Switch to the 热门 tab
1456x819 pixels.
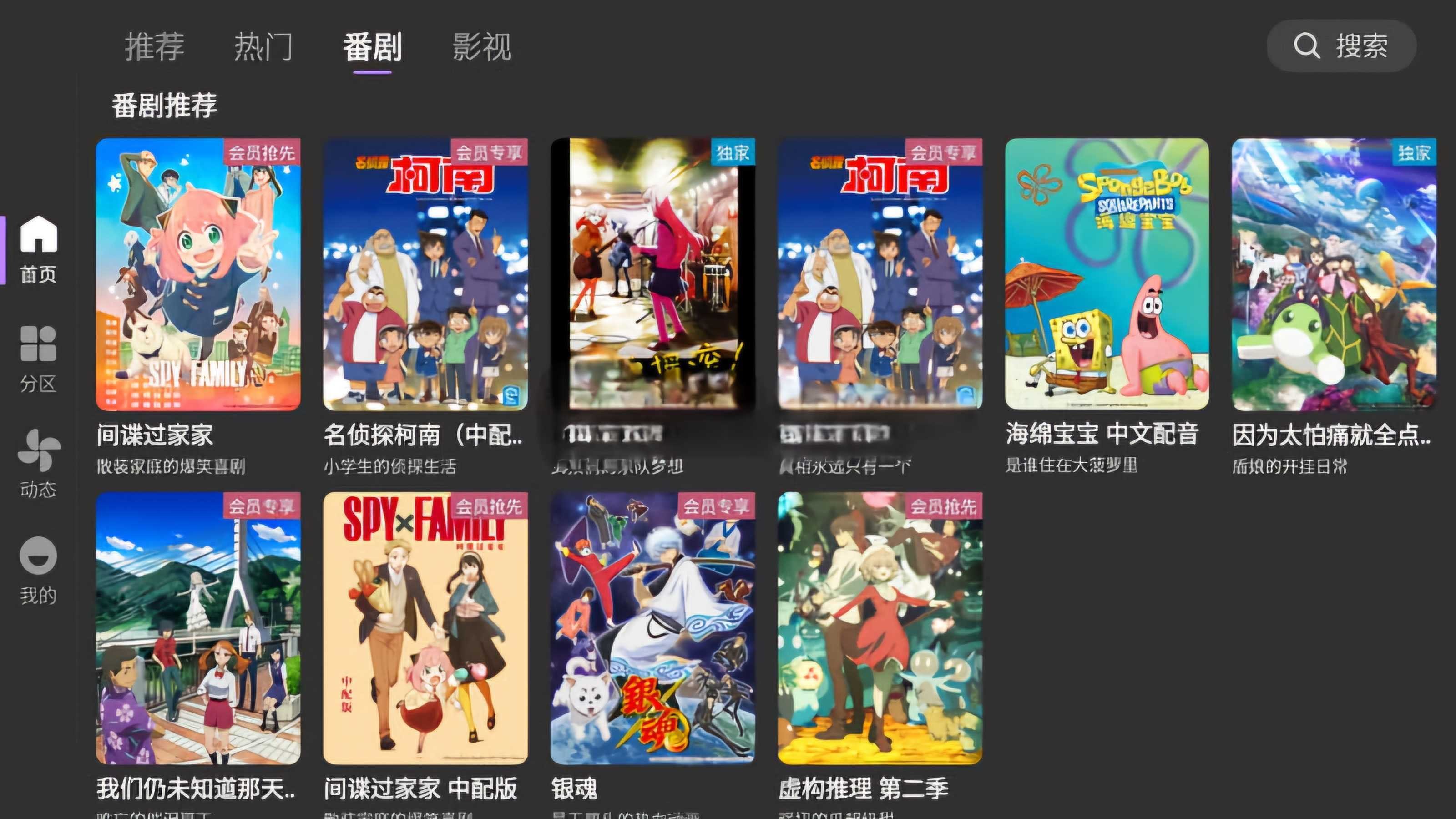point(263,46)
